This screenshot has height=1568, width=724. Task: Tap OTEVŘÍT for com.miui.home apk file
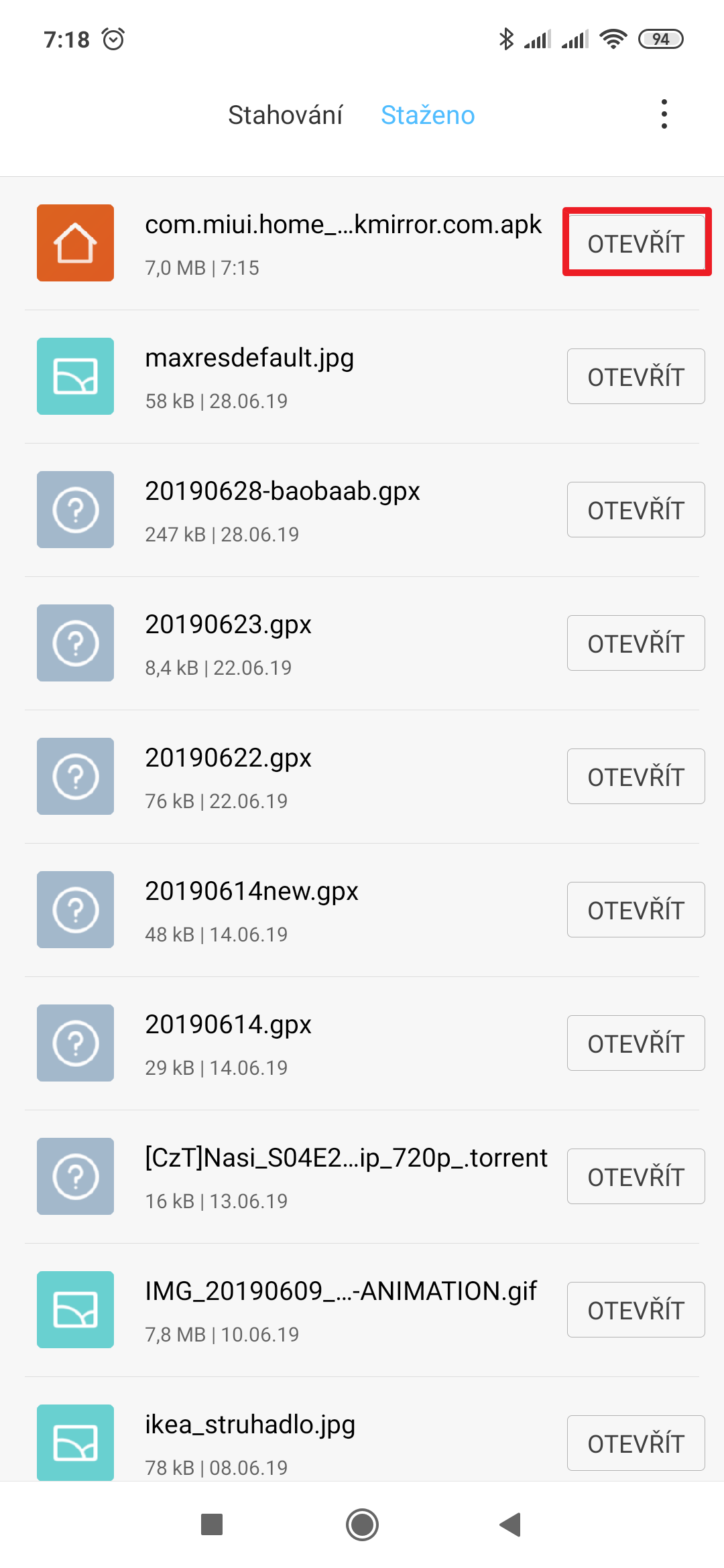click(636, 243)
